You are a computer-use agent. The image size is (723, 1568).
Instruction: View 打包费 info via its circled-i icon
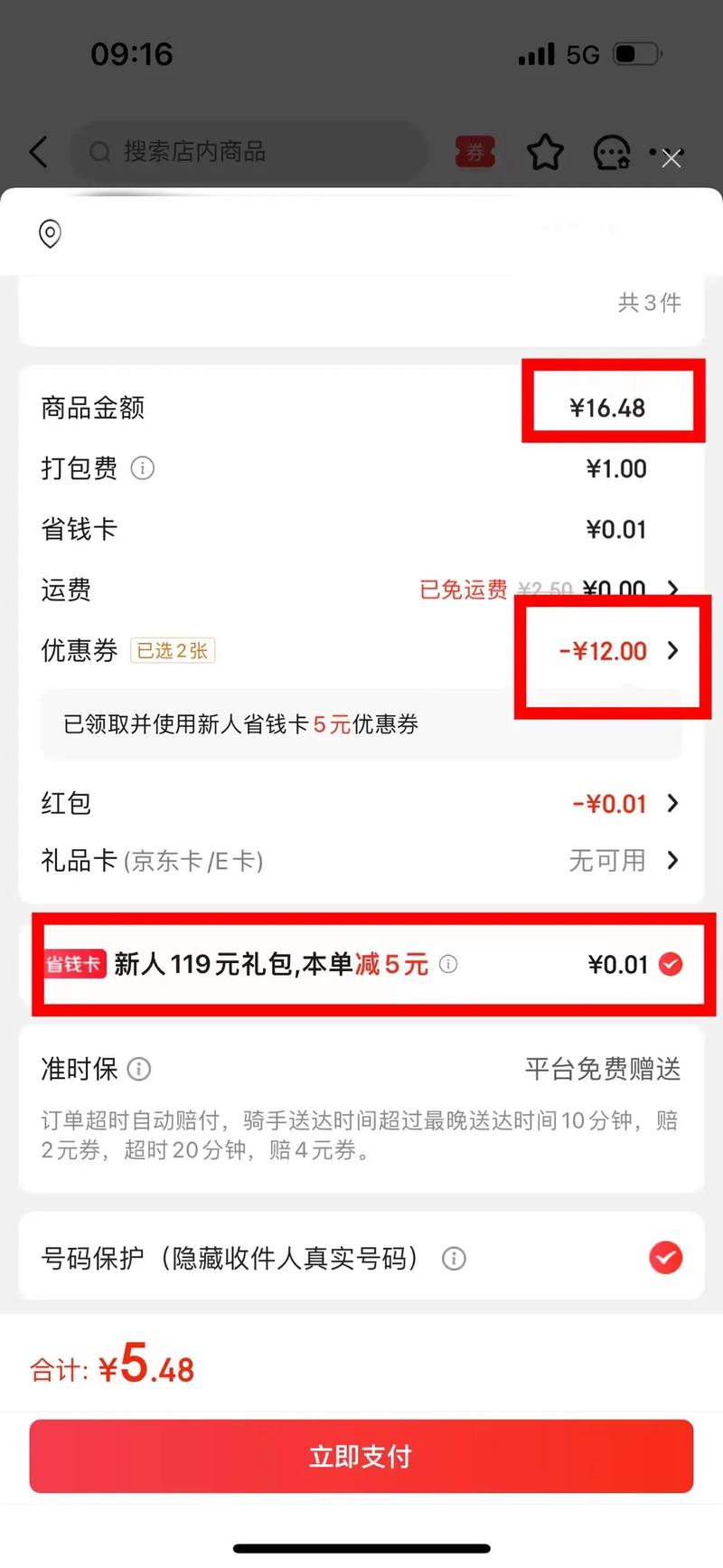tap(143, 468)
